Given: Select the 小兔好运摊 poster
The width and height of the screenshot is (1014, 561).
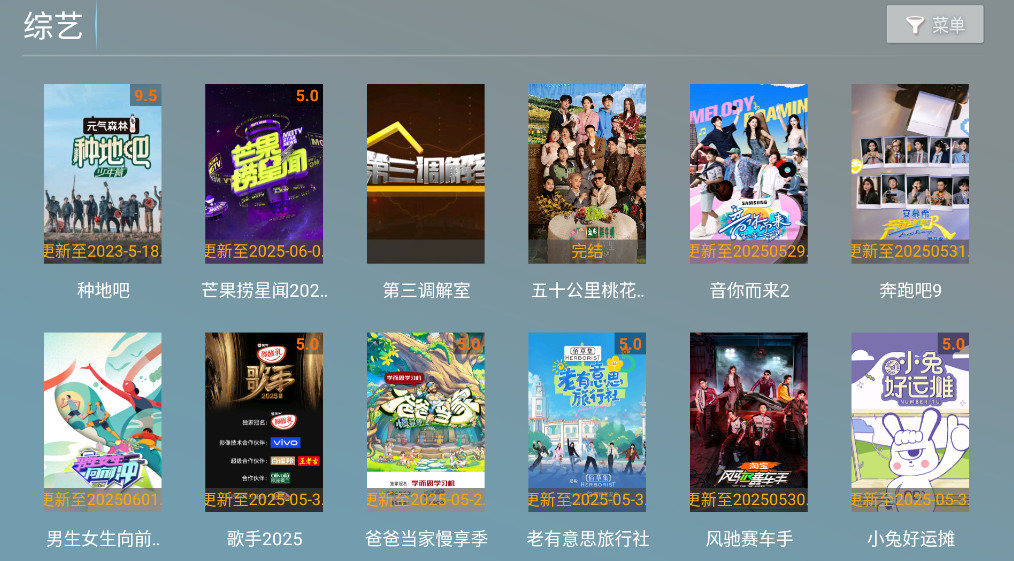Looking at the screenshot, I should (910, 422).
